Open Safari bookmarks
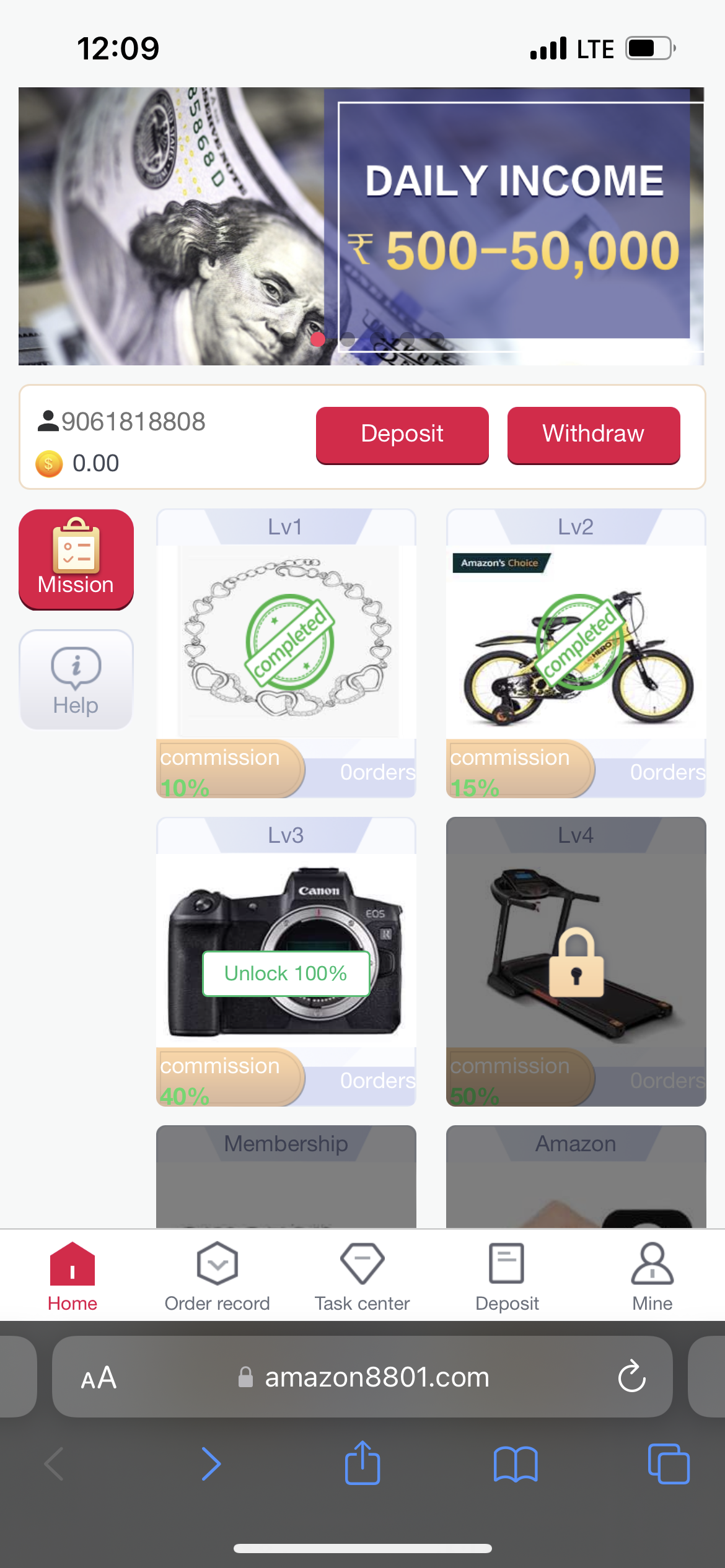725x1568 pixels. tap(515, 1464)
